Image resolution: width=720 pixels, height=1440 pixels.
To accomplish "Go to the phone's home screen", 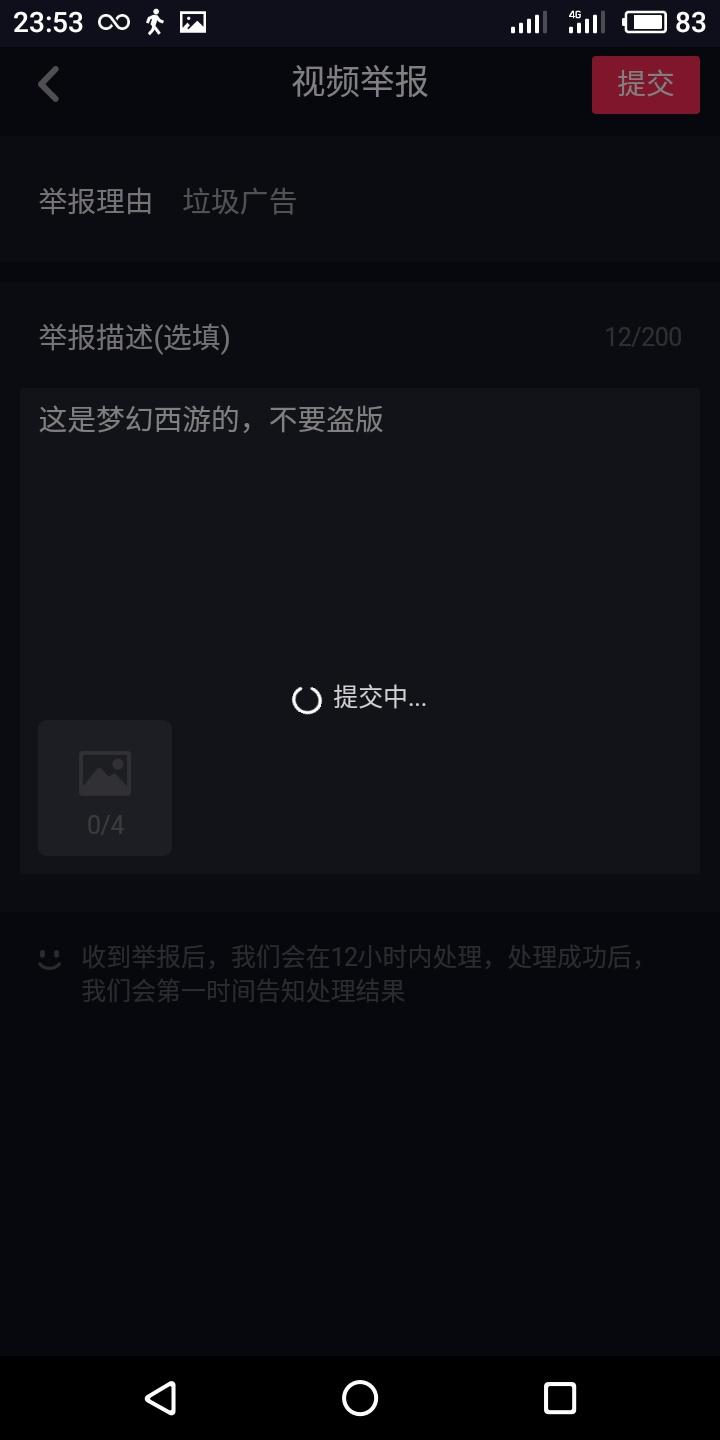I will [360, 1397].
